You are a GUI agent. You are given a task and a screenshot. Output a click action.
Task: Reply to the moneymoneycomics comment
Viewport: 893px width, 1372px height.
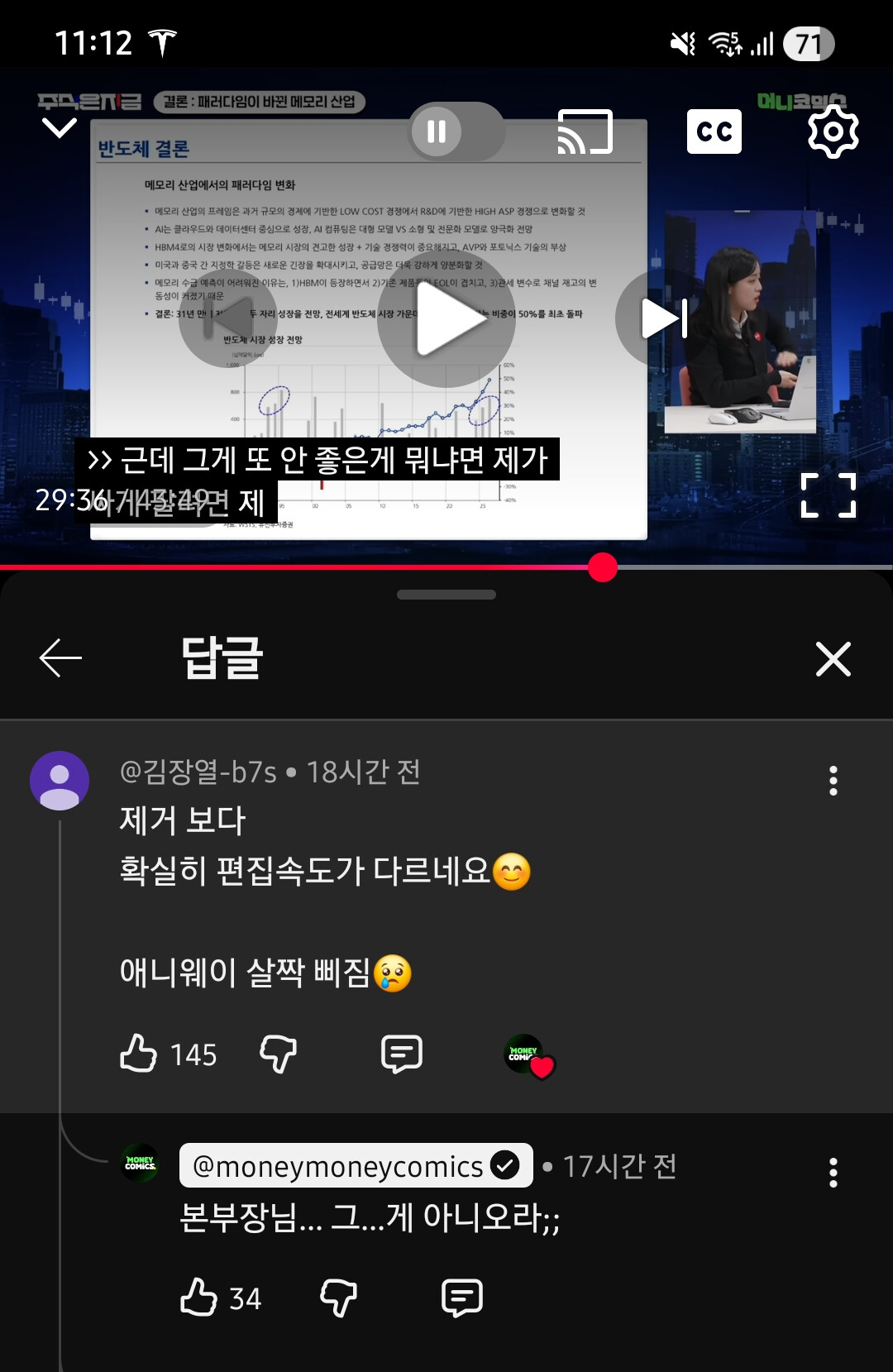pos(462,1298)
